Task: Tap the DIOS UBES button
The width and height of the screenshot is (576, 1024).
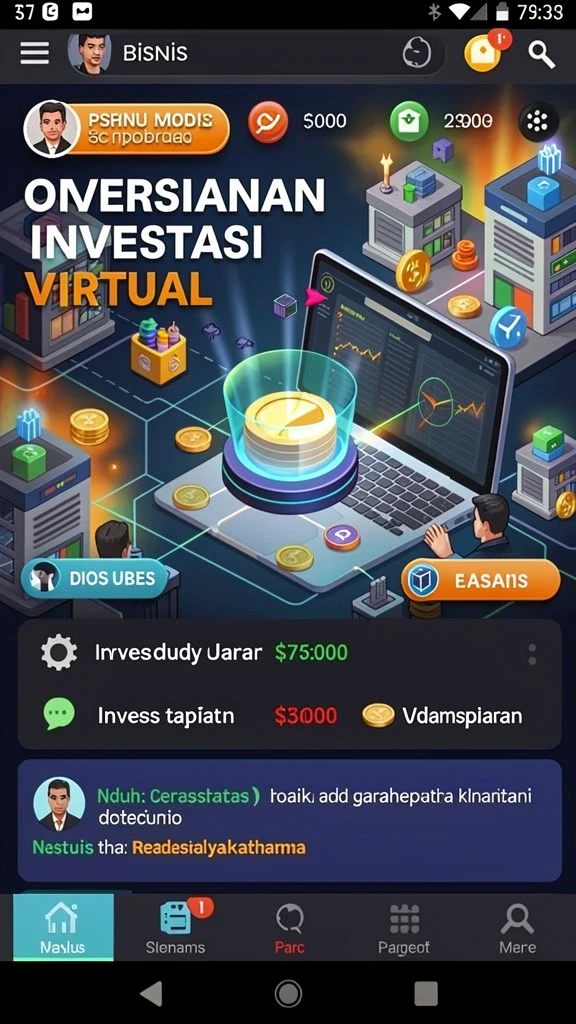Action: tap(95, 578)
